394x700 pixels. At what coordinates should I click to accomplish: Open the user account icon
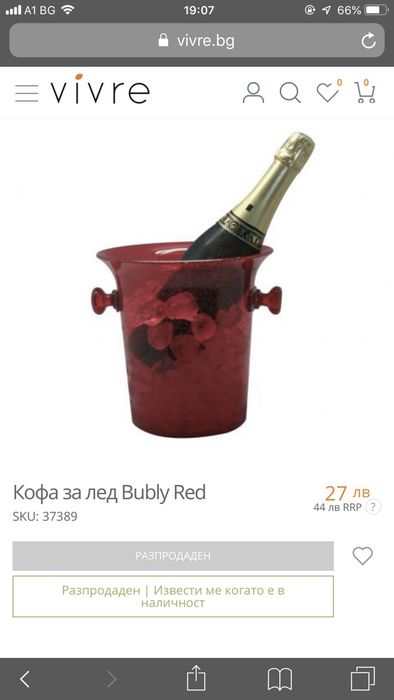click(253, 93)
